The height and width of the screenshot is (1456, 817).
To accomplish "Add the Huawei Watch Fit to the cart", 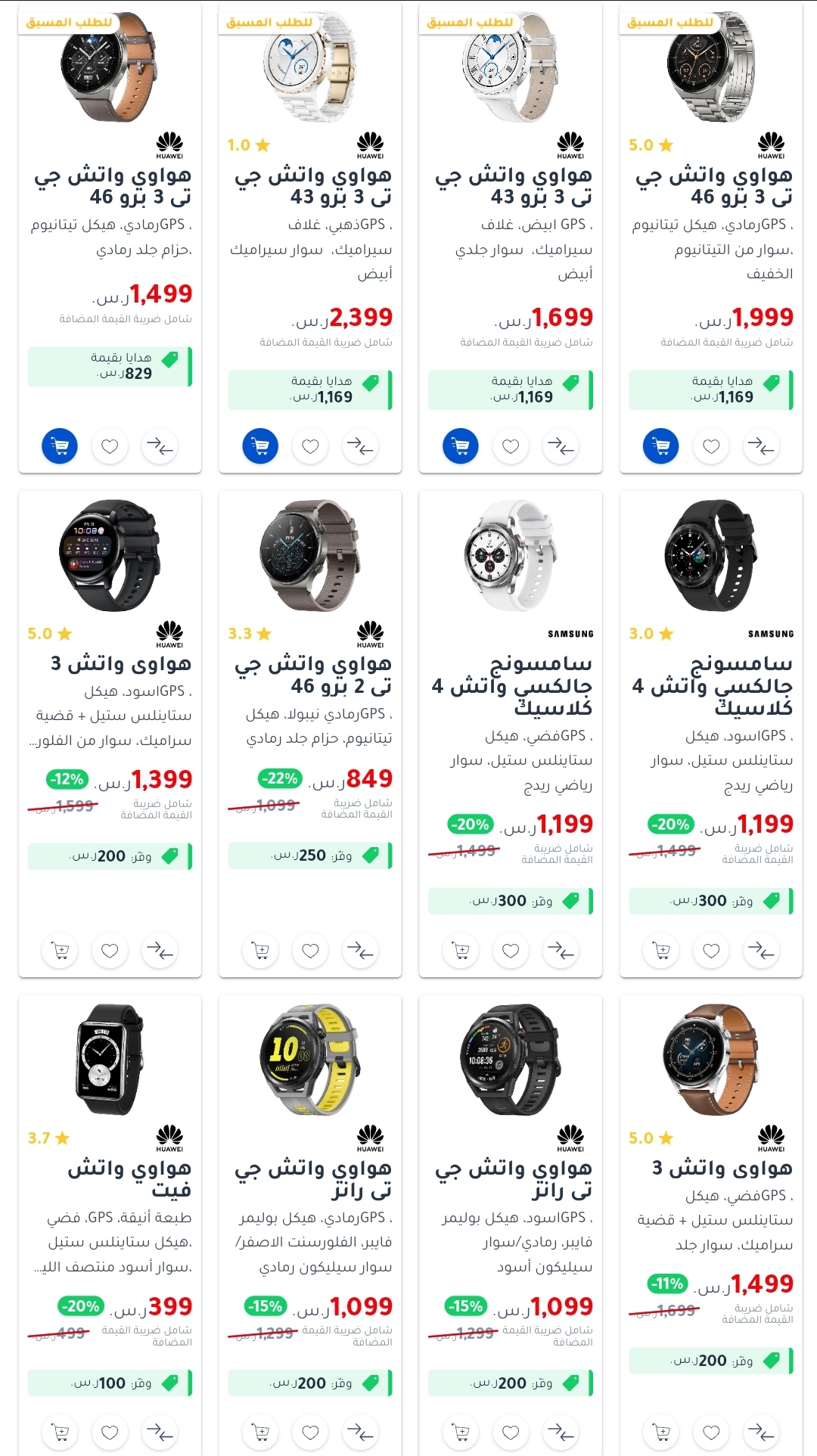I will [x=60, y=1433].
